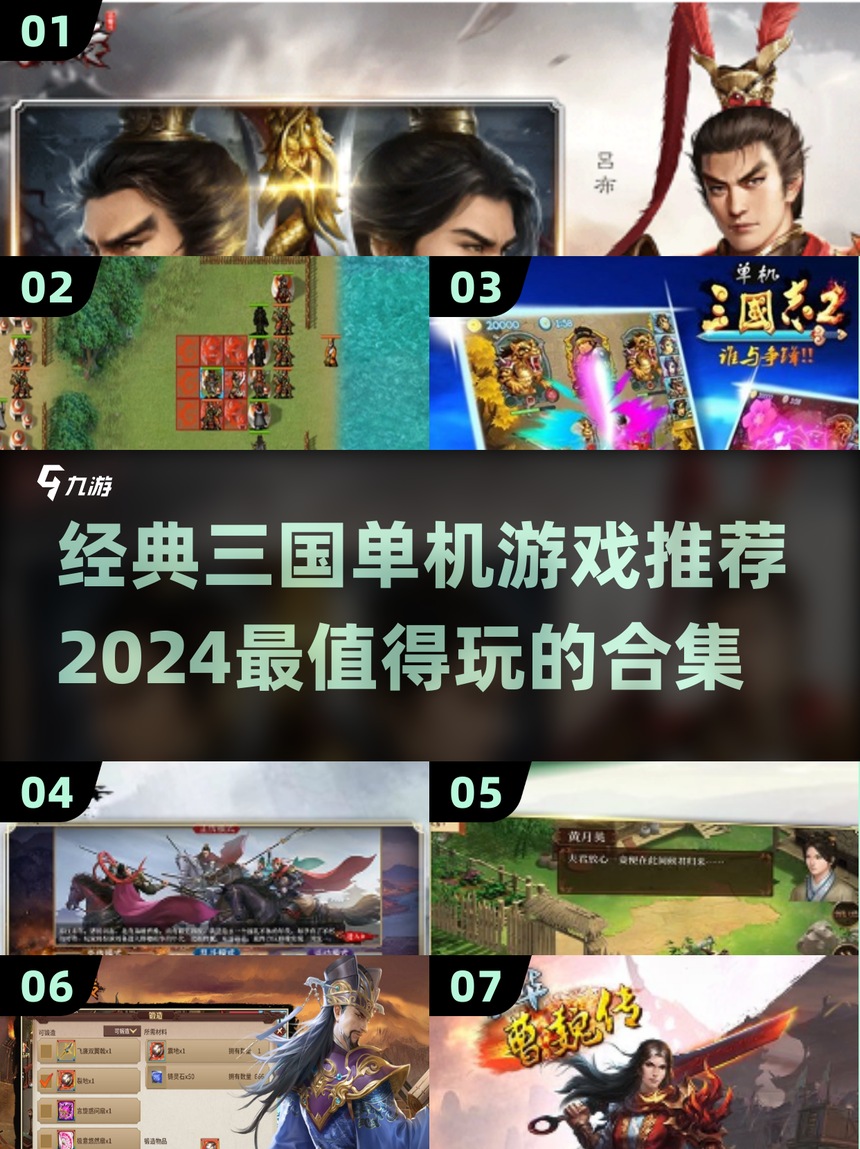Click the 锻造 window title bar
This screenshot has height=1149, width=860.
[x=158, y=1014]
